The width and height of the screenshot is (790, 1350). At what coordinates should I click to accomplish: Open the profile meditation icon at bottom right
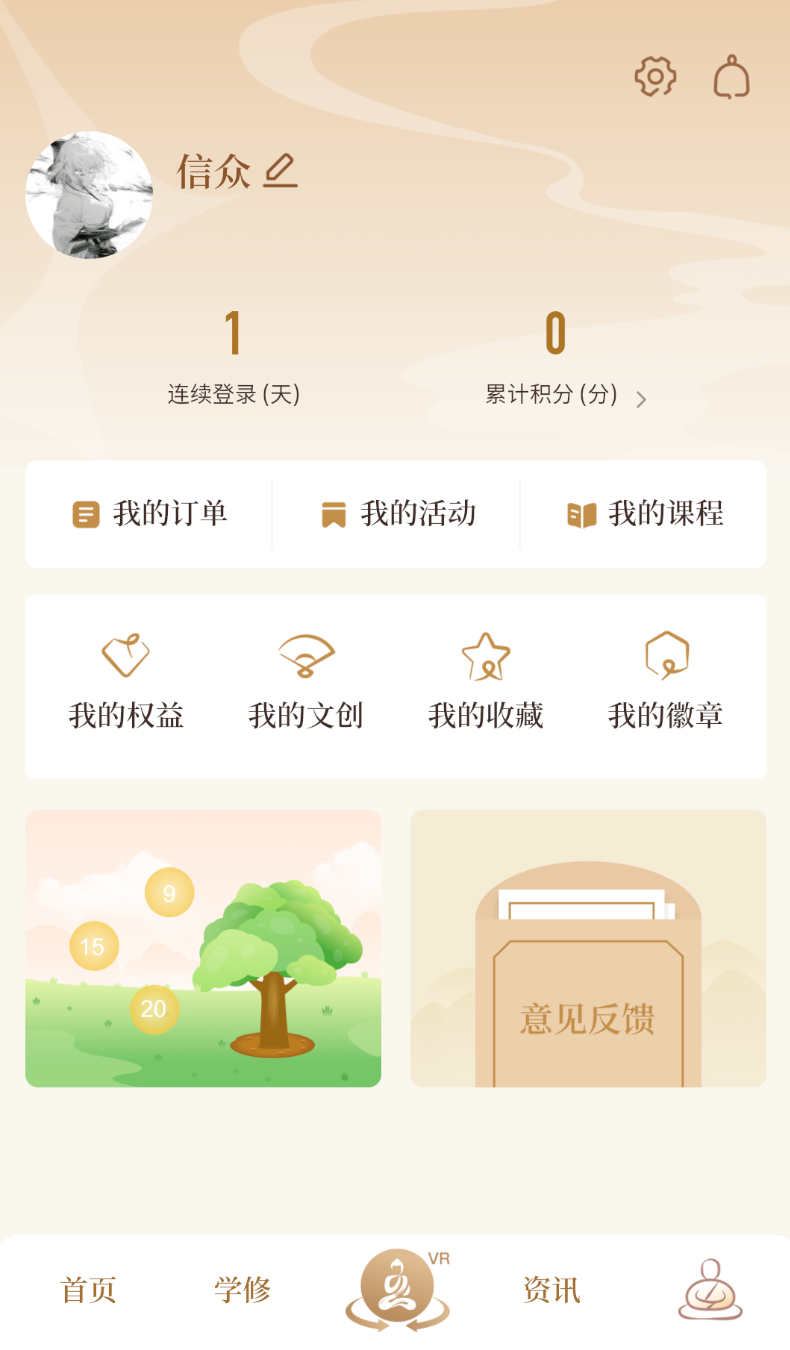coord(710,1290)
